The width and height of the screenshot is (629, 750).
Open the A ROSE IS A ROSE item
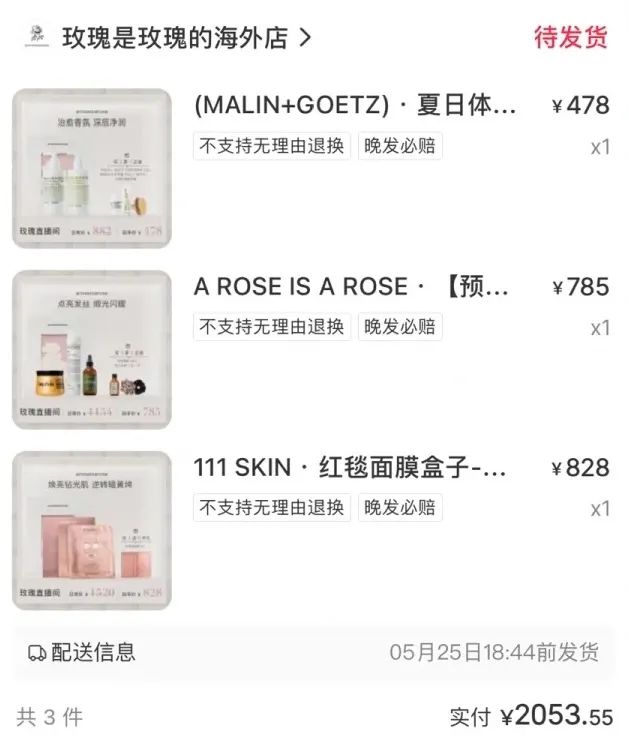(x=92, y=349)
